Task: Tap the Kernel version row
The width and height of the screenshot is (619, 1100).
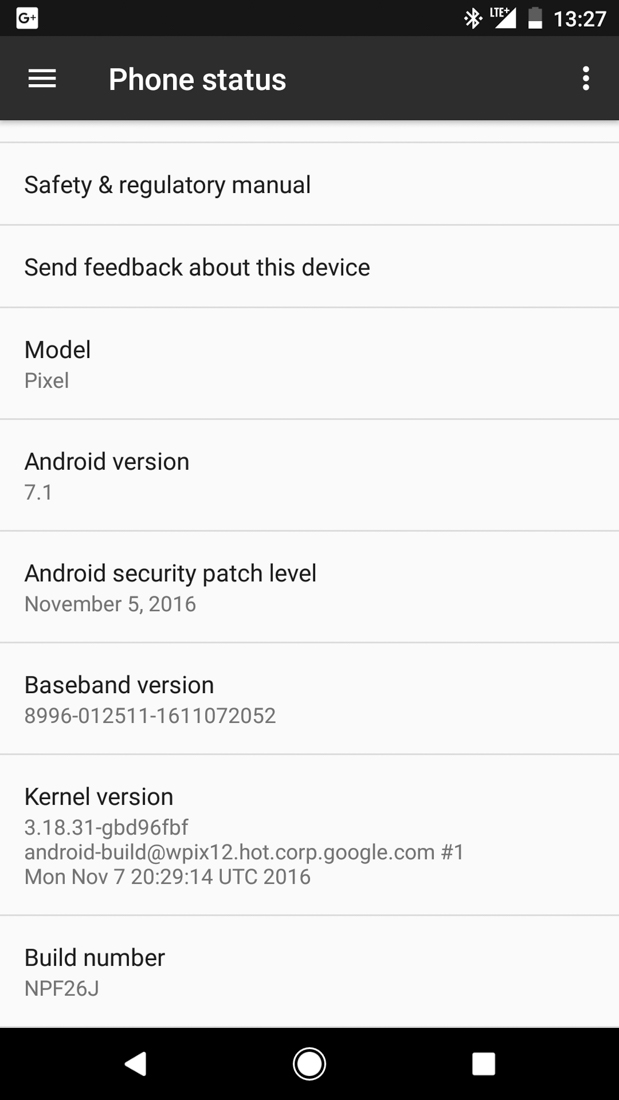Action: [x=310, y=835]
